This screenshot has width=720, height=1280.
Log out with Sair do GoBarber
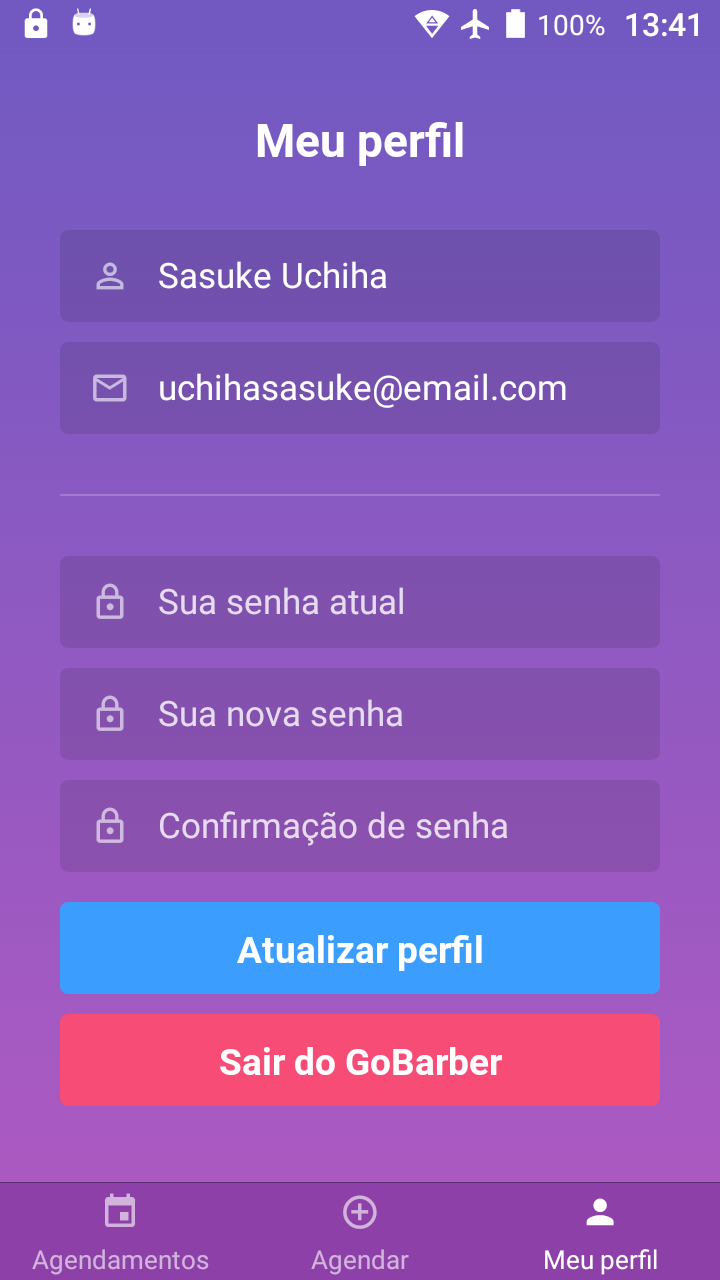[360, 1060]
